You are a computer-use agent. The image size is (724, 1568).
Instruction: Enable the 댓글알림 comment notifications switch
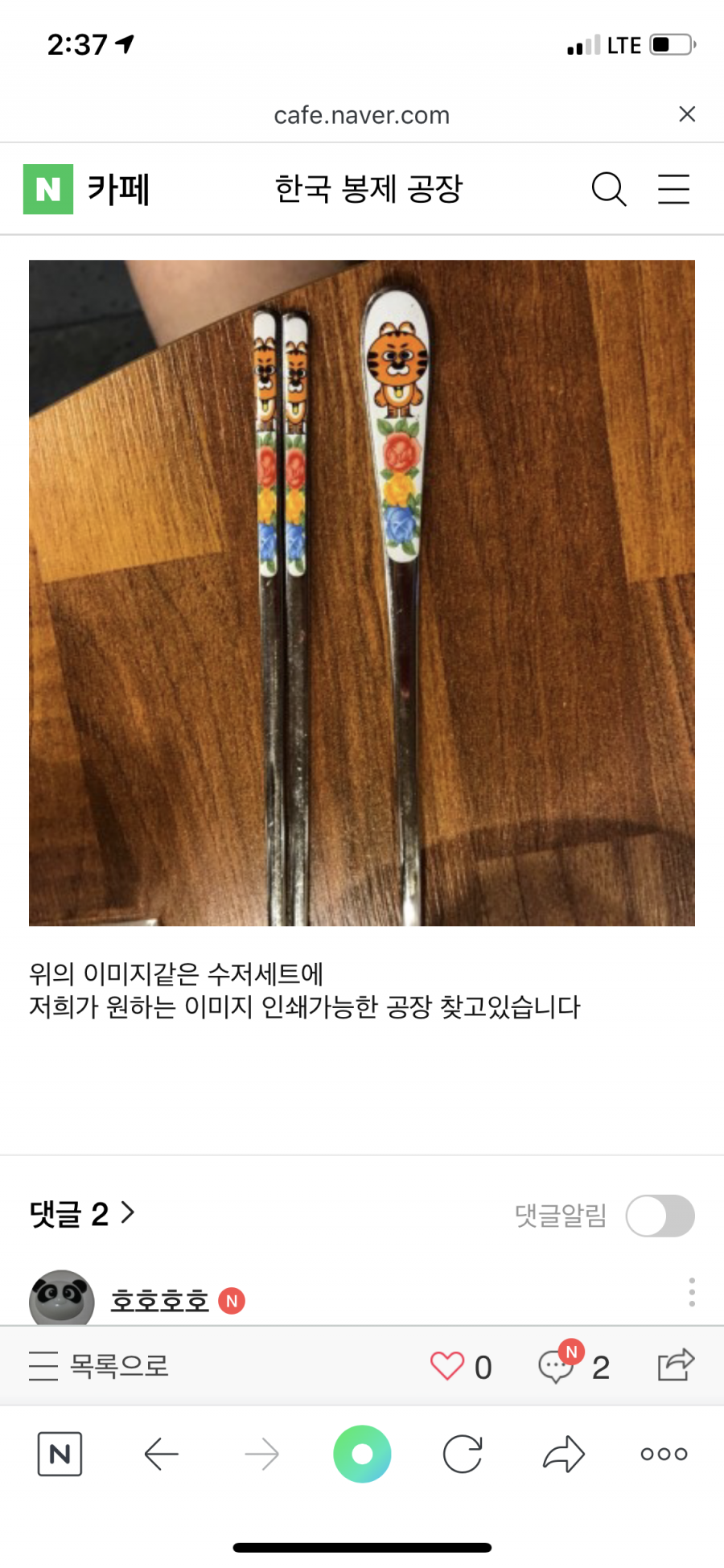(x=660, y=1215)
